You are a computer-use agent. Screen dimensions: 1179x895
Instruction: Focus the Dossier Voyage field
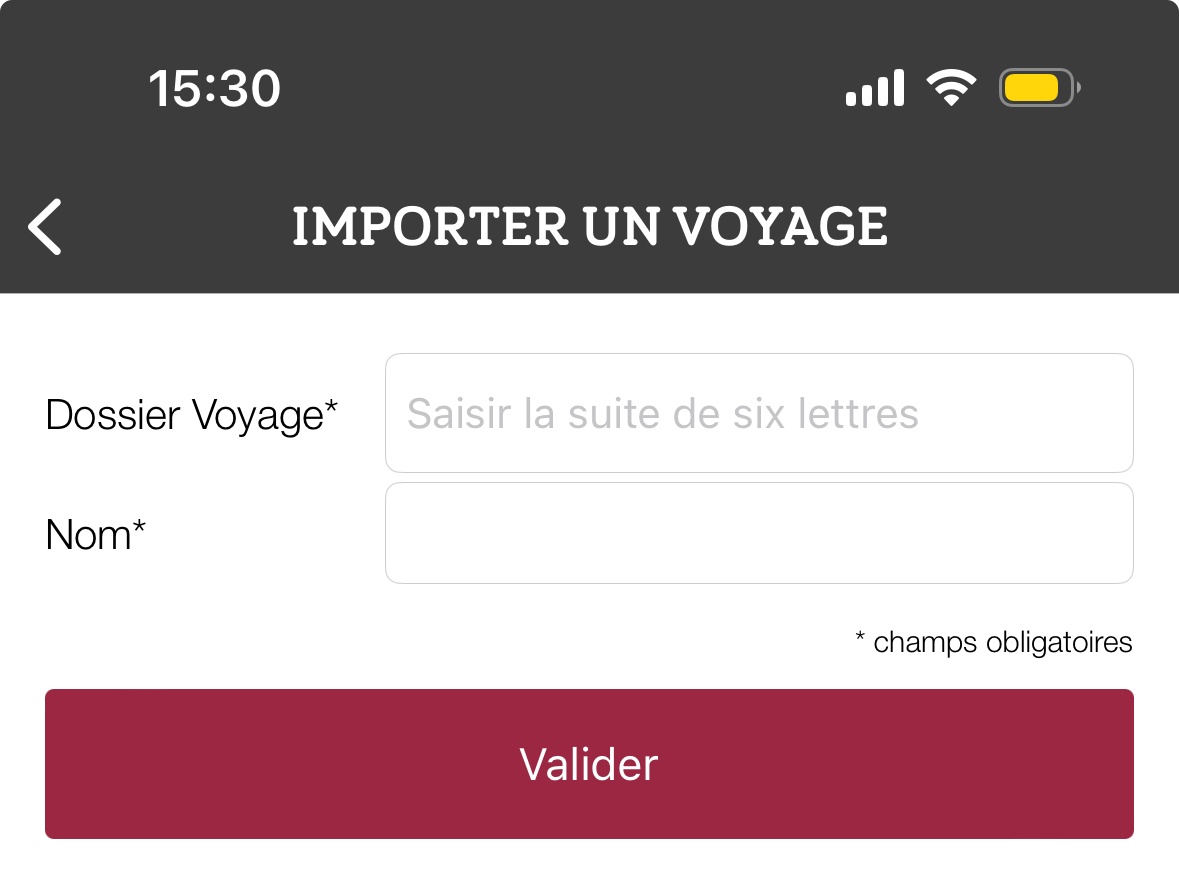coord(758,413)
